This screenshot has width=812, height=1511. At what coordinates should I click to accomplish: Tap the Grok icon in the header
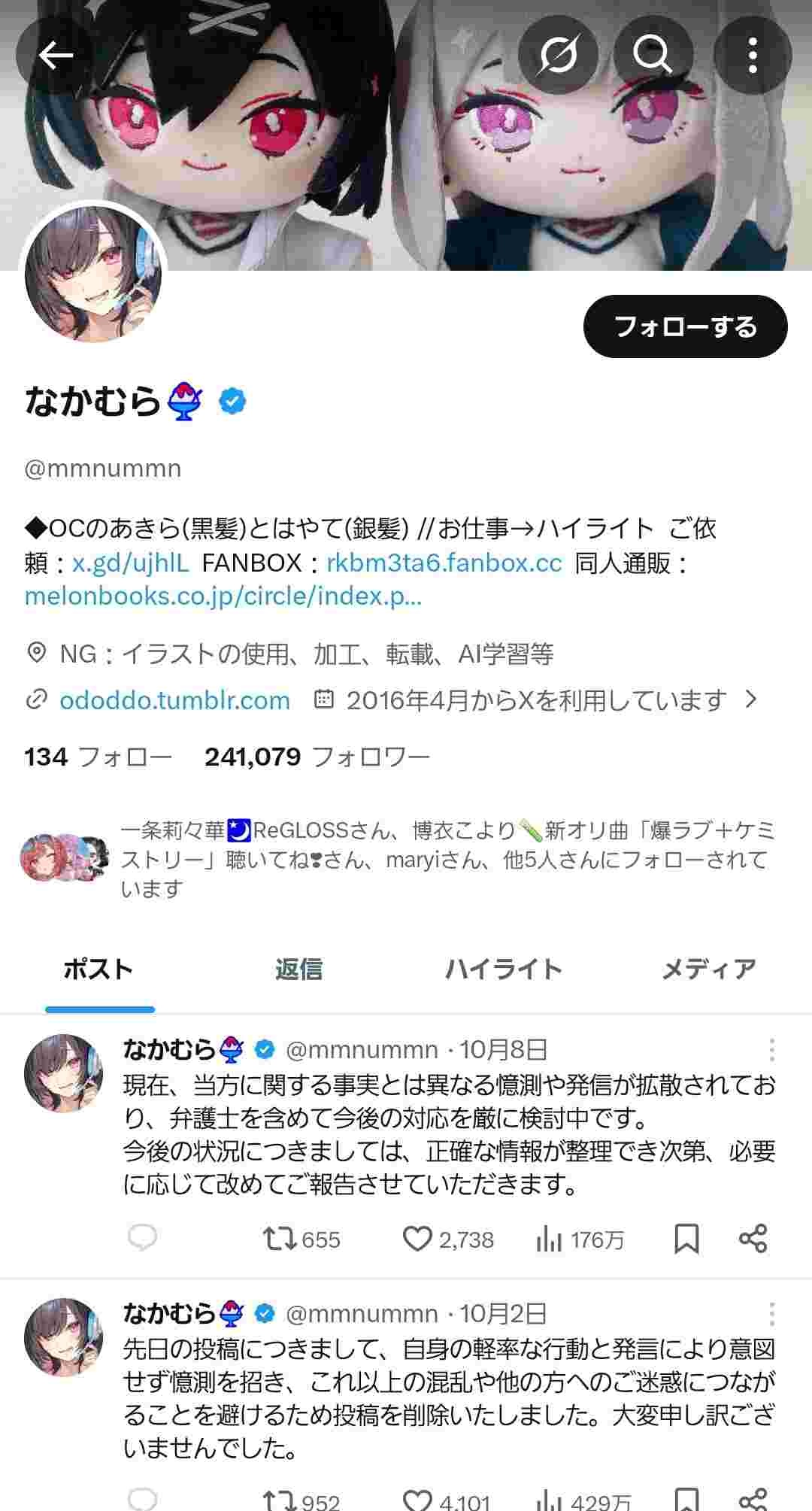click(558, 55)
